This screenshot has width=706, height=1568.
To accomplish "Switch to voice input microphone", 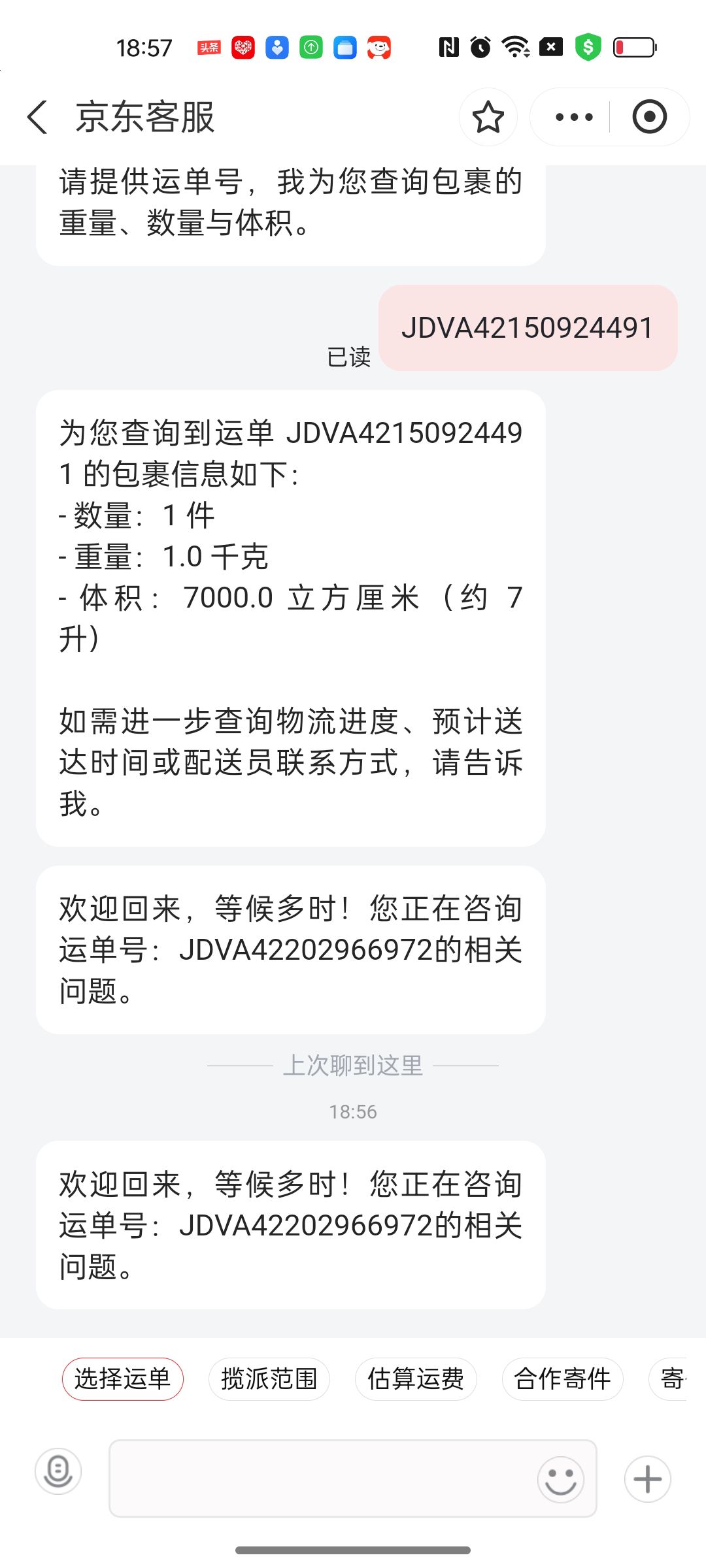I will point(58,1472).
